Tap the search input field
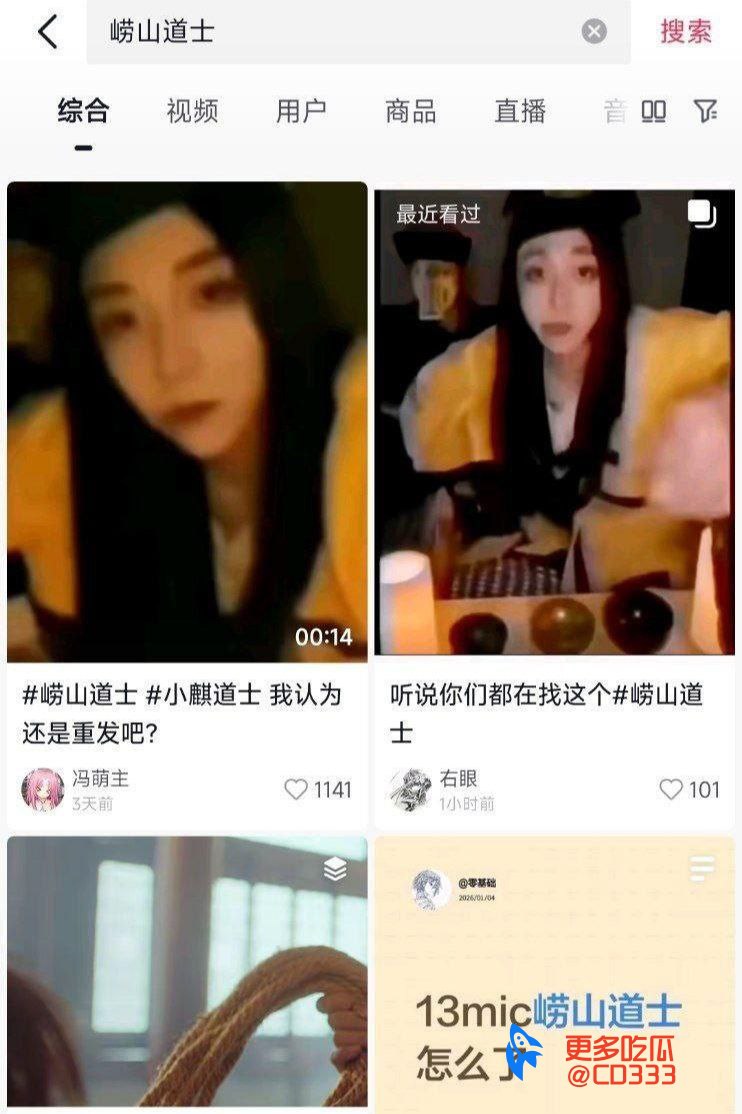Screen dimensions: 742x1114 pyautogui.click(x=300, y=32)
